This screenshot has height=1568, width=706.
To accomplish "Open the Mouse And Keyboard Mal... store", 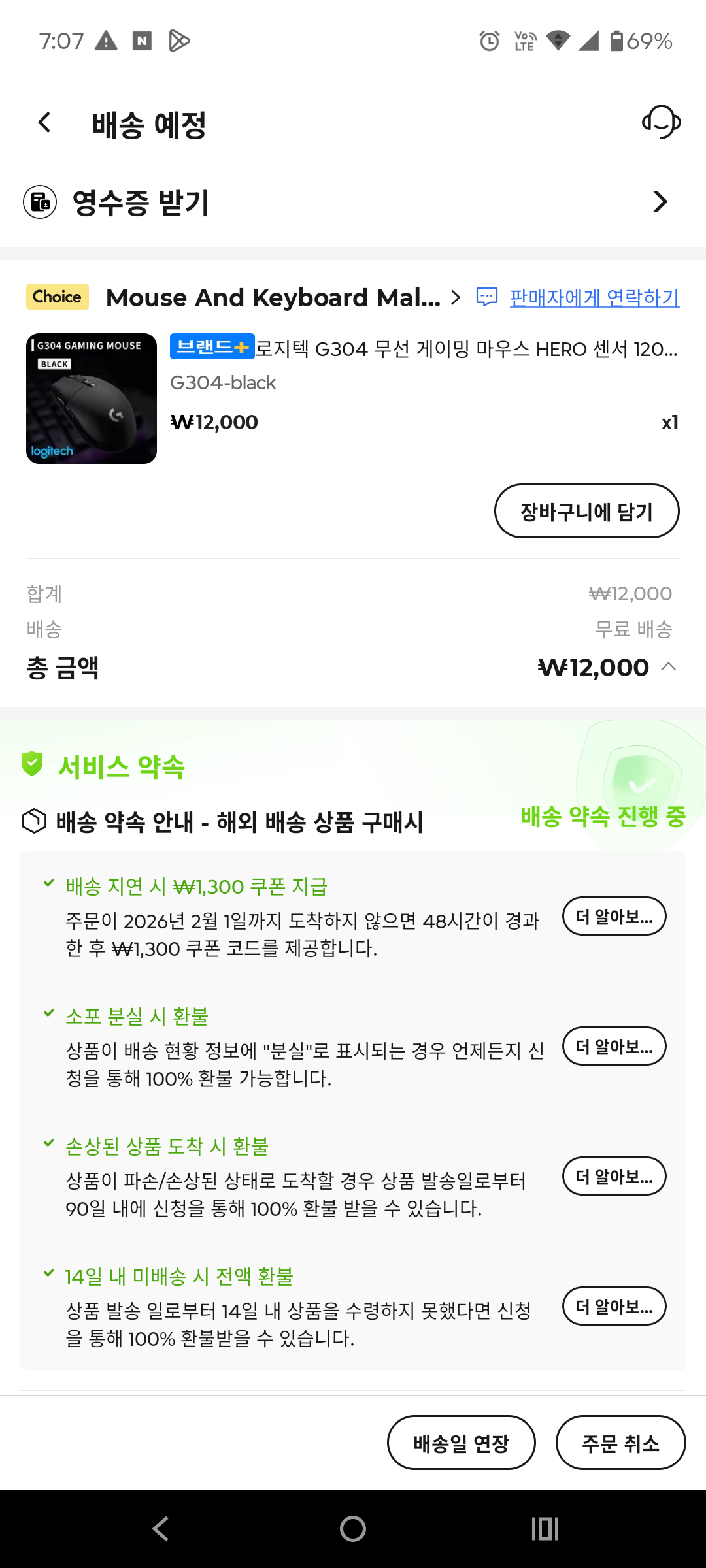I will click(273, 298).
